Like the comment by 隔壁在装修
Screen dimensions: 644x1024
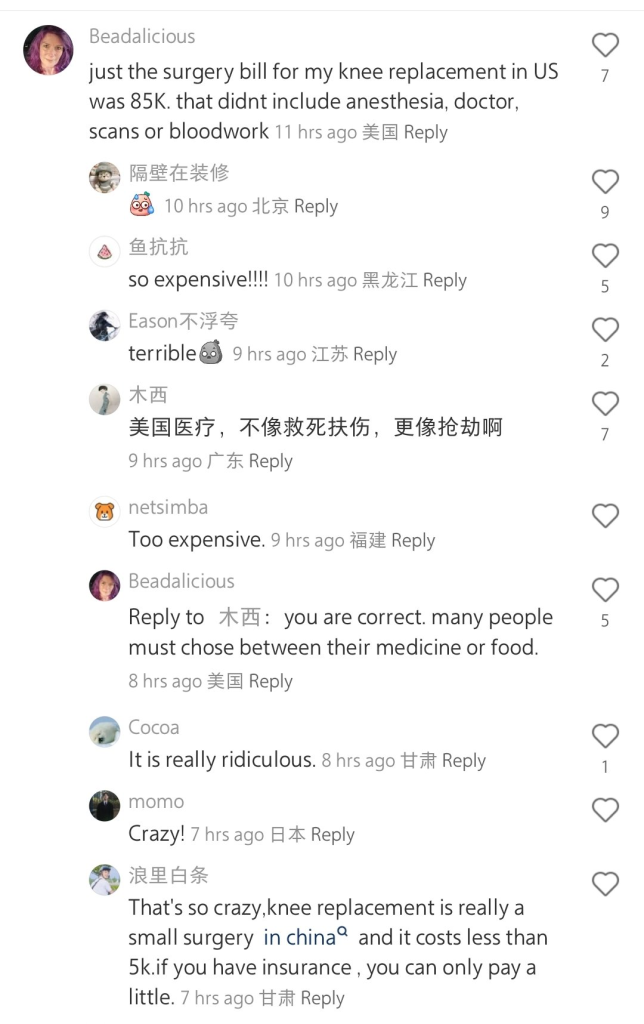pyautogui.click(x=605, y=181)
